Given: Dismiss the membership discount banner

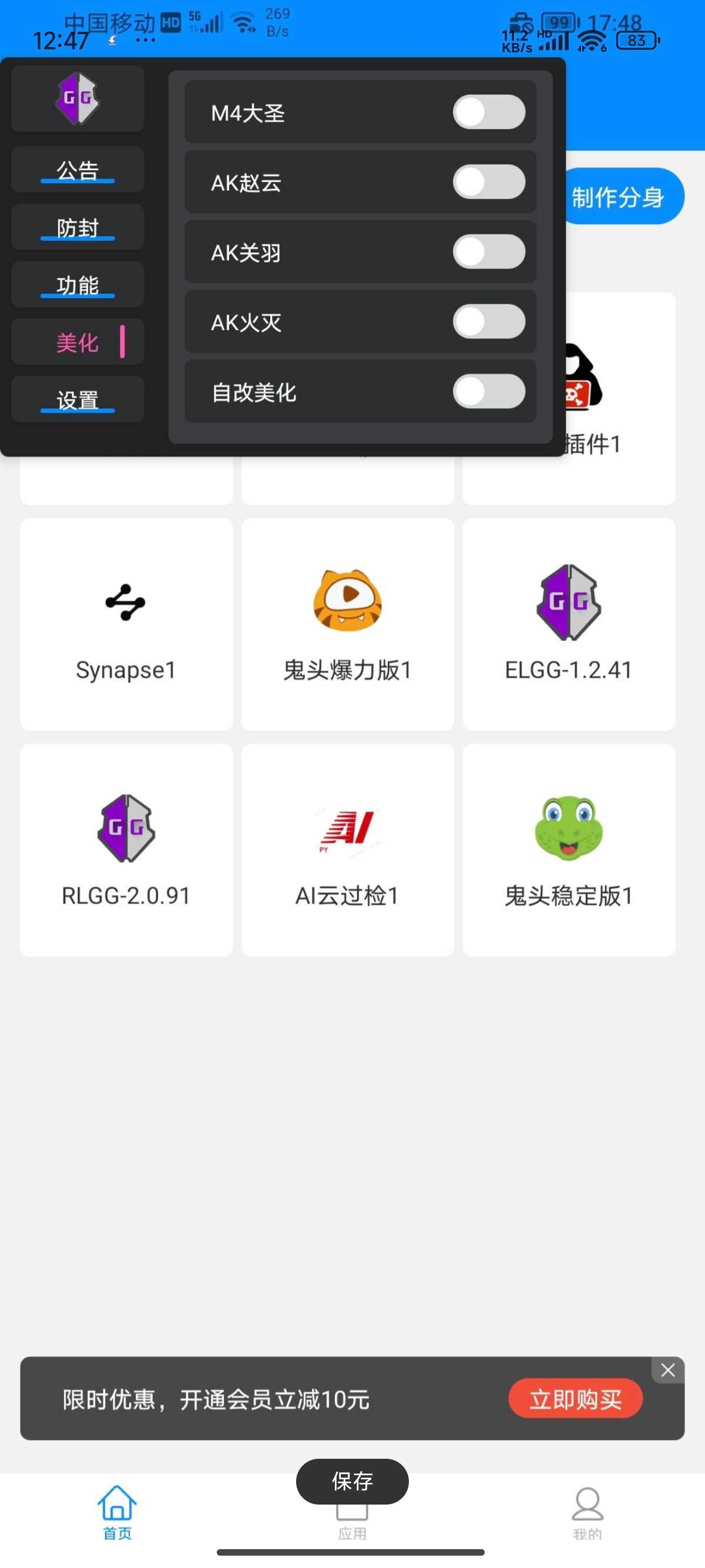Looking at the screenshot, I should pos(668,1370).
